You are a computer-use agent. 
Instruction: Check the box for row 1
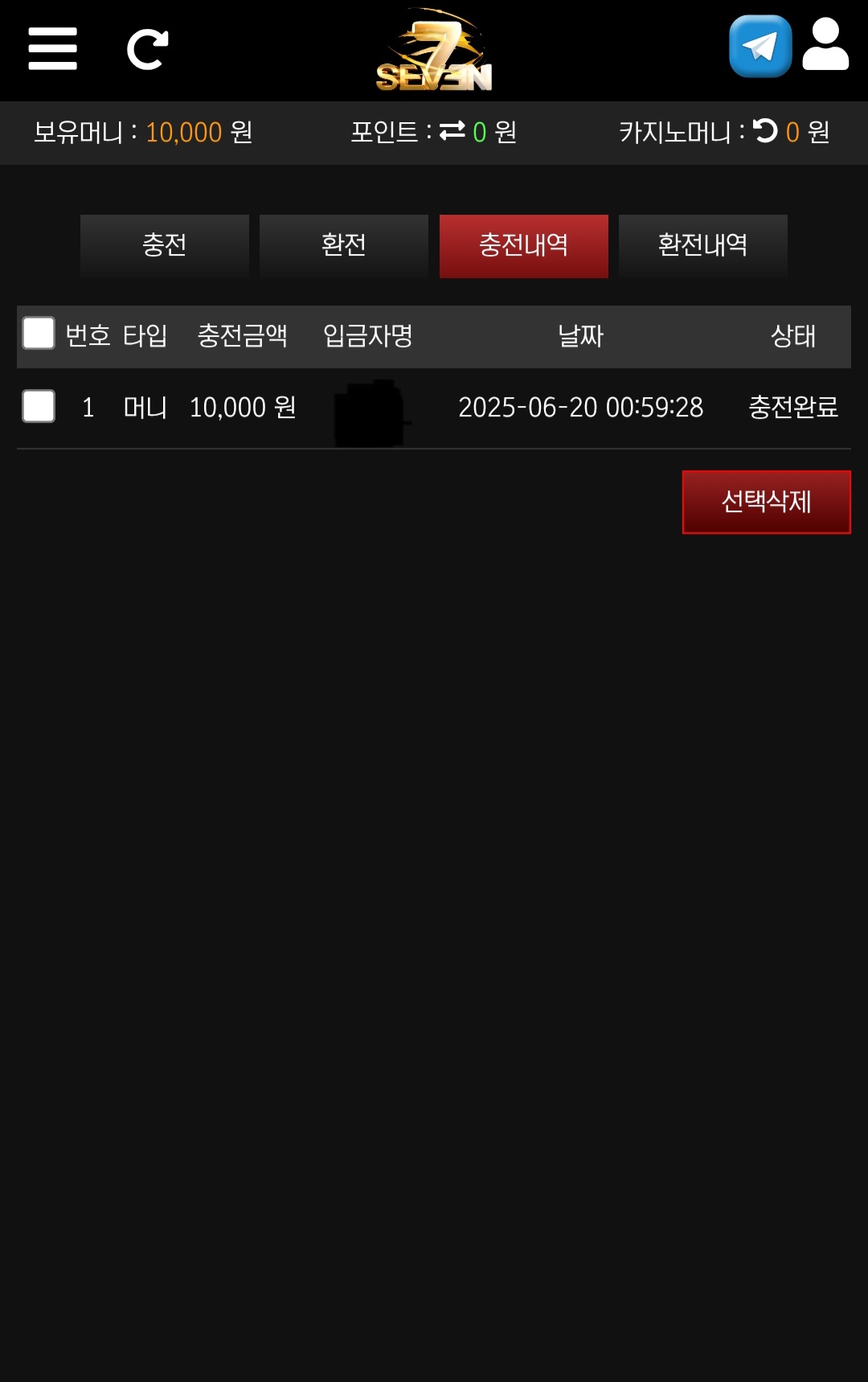click(39, 407)
